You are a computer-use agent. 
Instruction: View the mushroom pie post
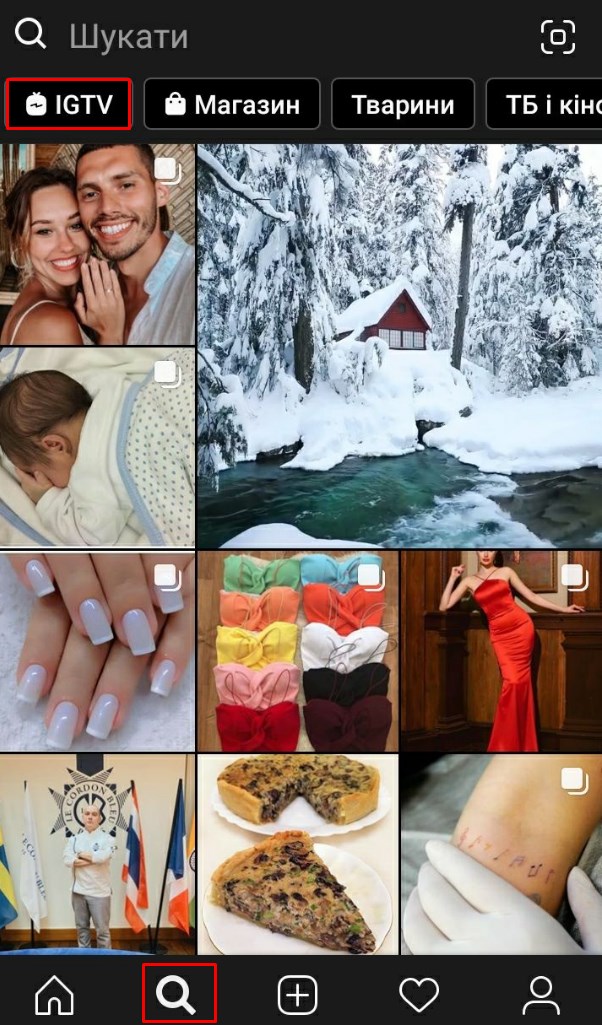[x=297, y=855]
